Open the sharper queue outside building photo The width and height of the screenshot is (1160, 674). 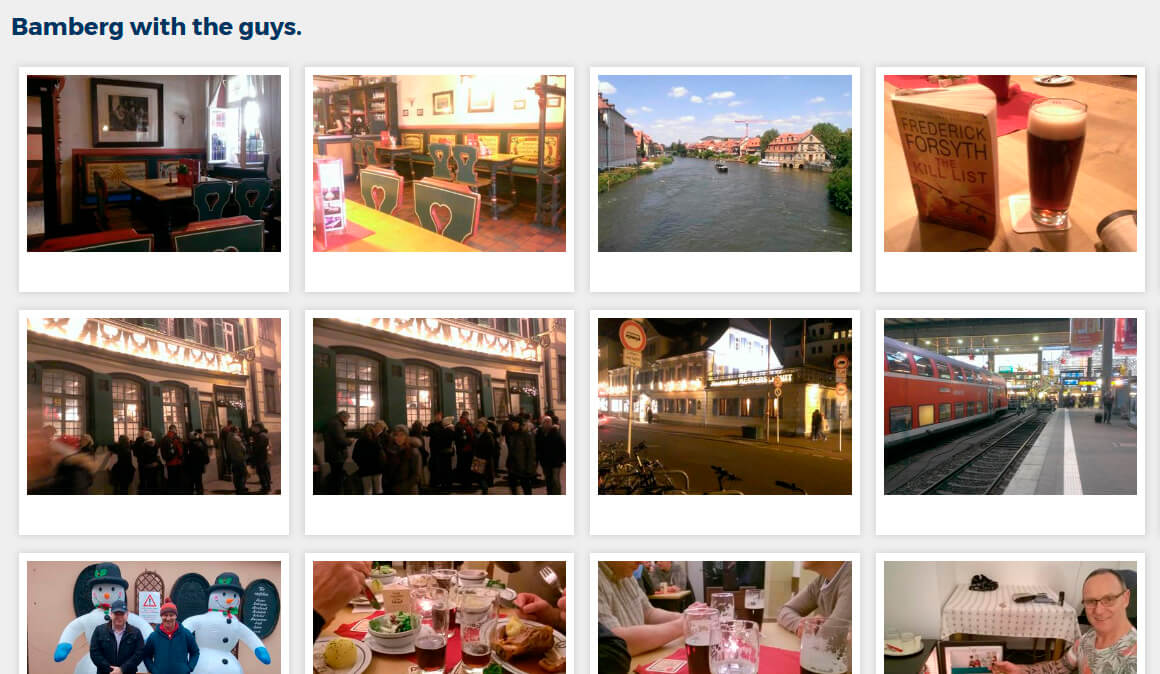tap(439, 406)
